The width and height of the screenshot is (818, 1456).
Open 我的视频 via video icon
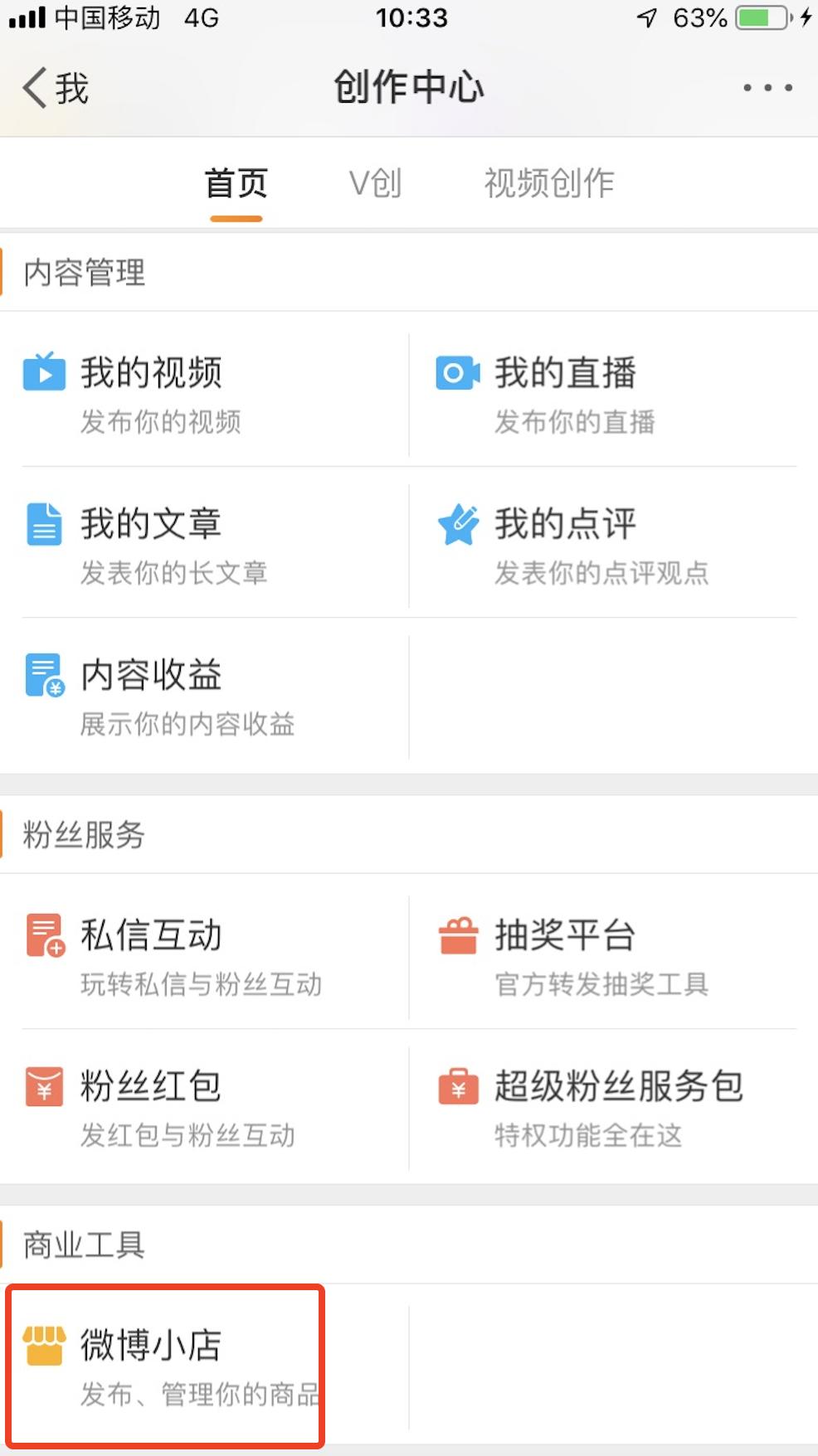pos(44,372)
